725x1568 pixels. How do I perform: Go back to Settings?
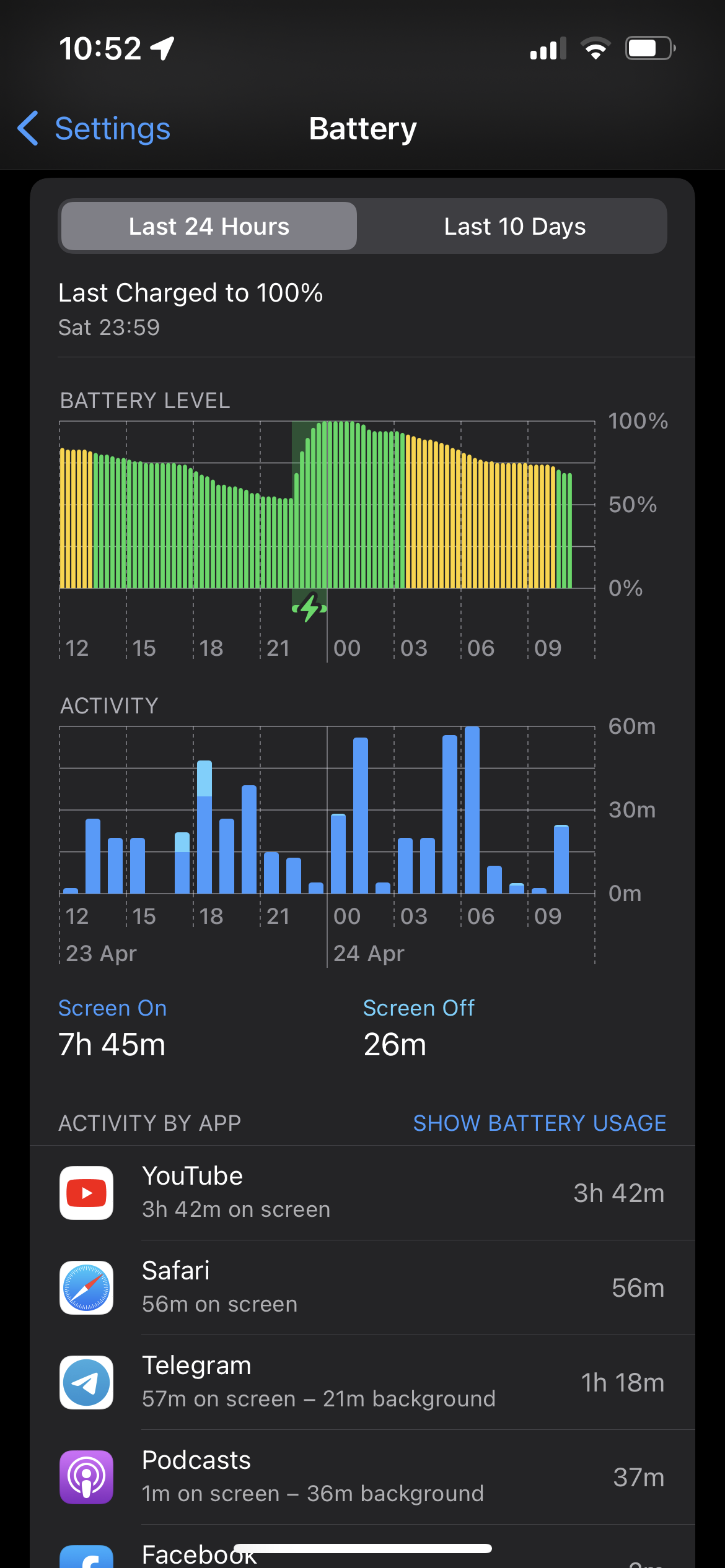pos(94,129)
